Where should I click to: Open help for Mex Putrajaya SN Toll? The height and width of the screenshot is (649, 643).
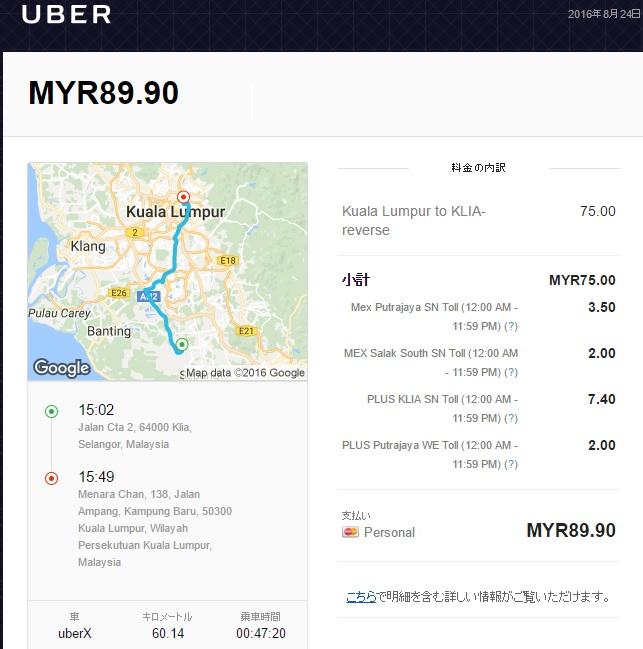pyautogui.click(x=511, y=326)
